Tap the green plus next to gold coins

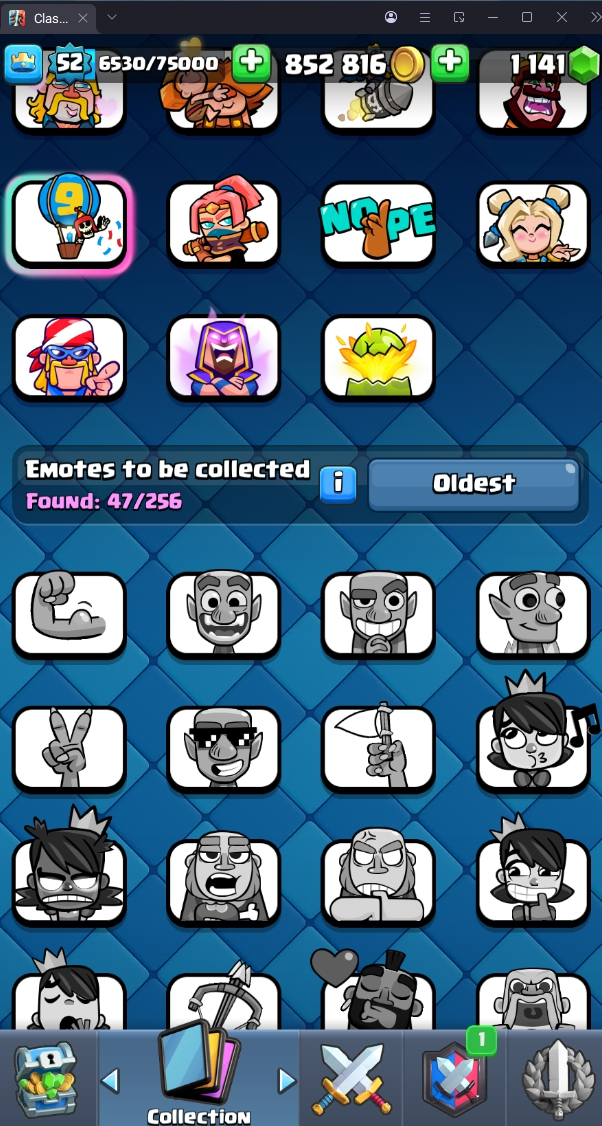click(451, 63)
